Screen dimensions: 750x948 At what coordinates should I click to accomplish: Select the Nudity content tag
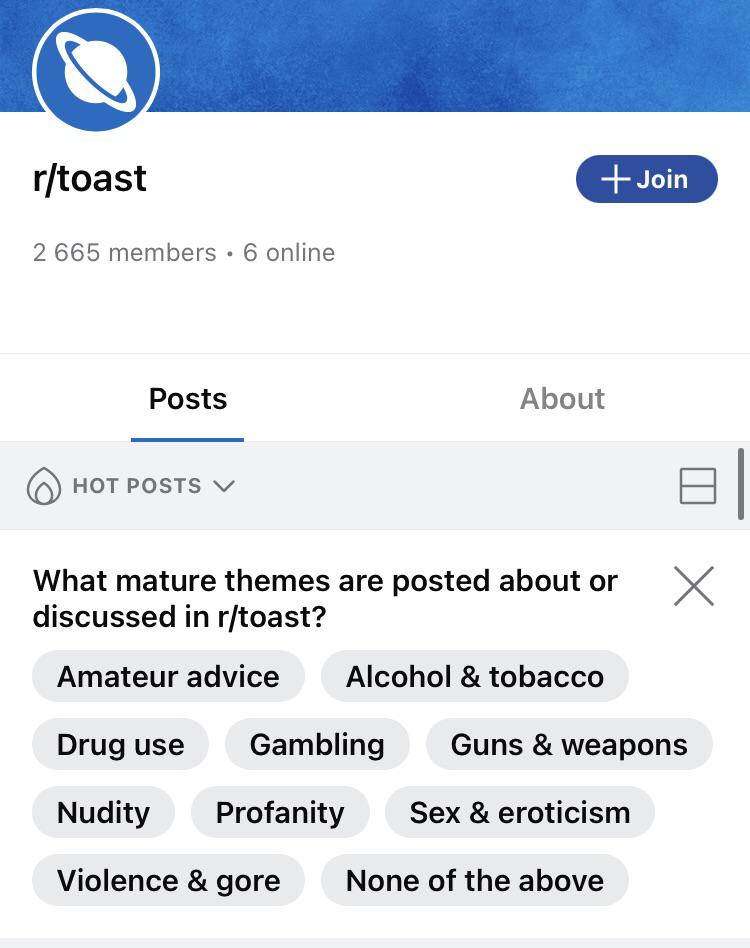[x=103, y=812]
